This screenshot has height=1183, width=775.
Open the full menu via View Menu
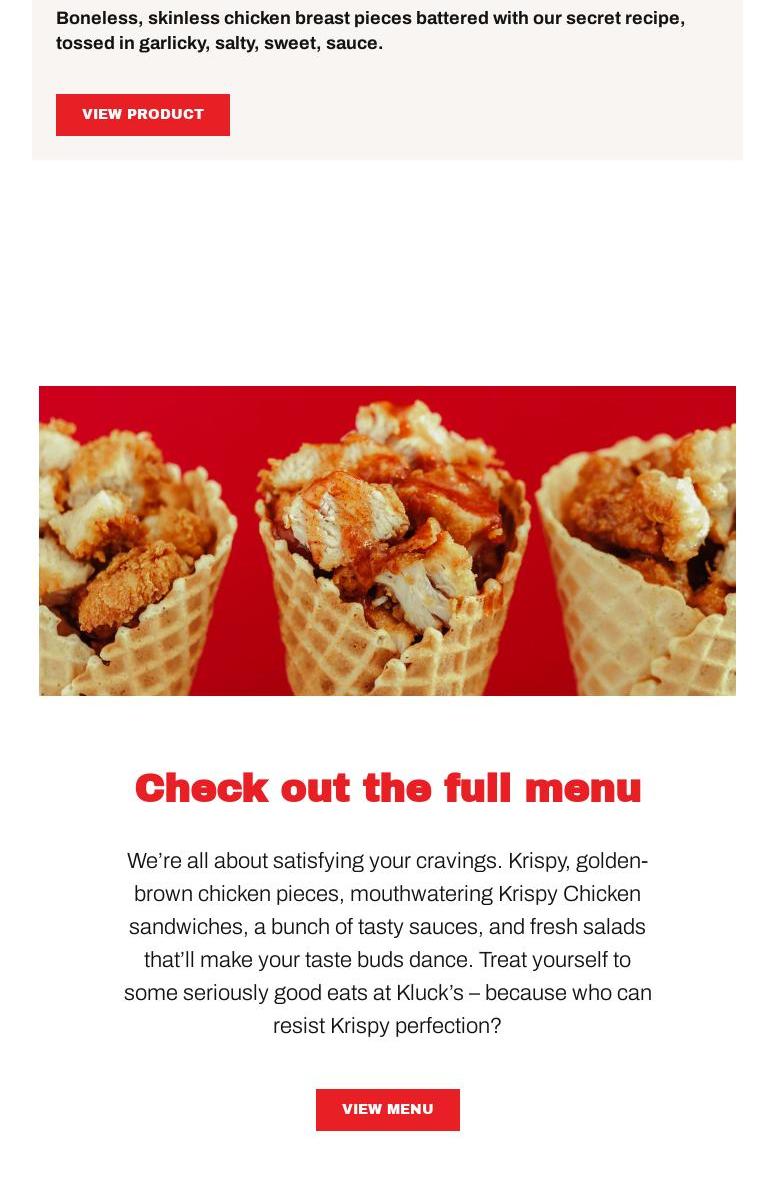point(387,1109)
